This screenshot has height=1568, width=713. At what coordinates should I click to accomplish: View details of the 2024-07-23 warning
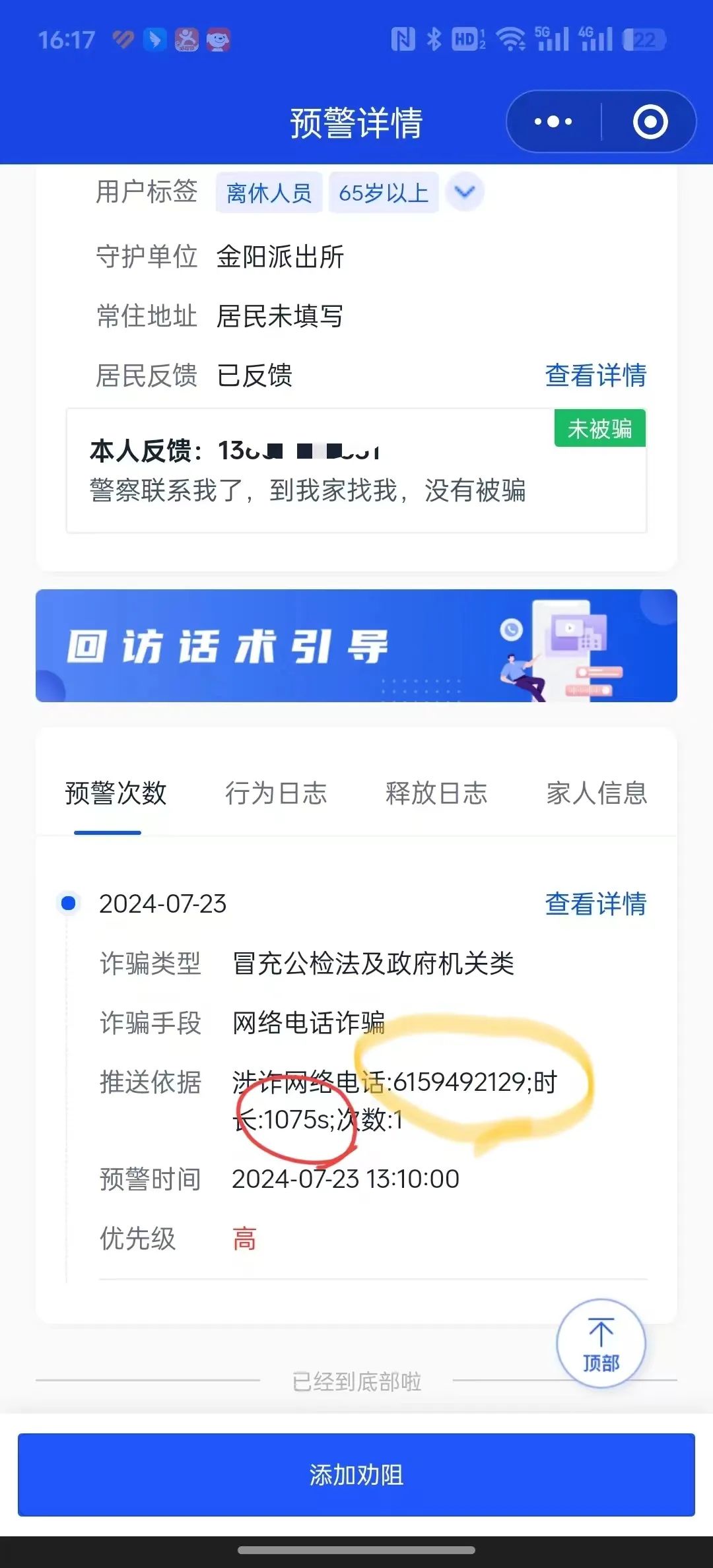click(595, 903)
